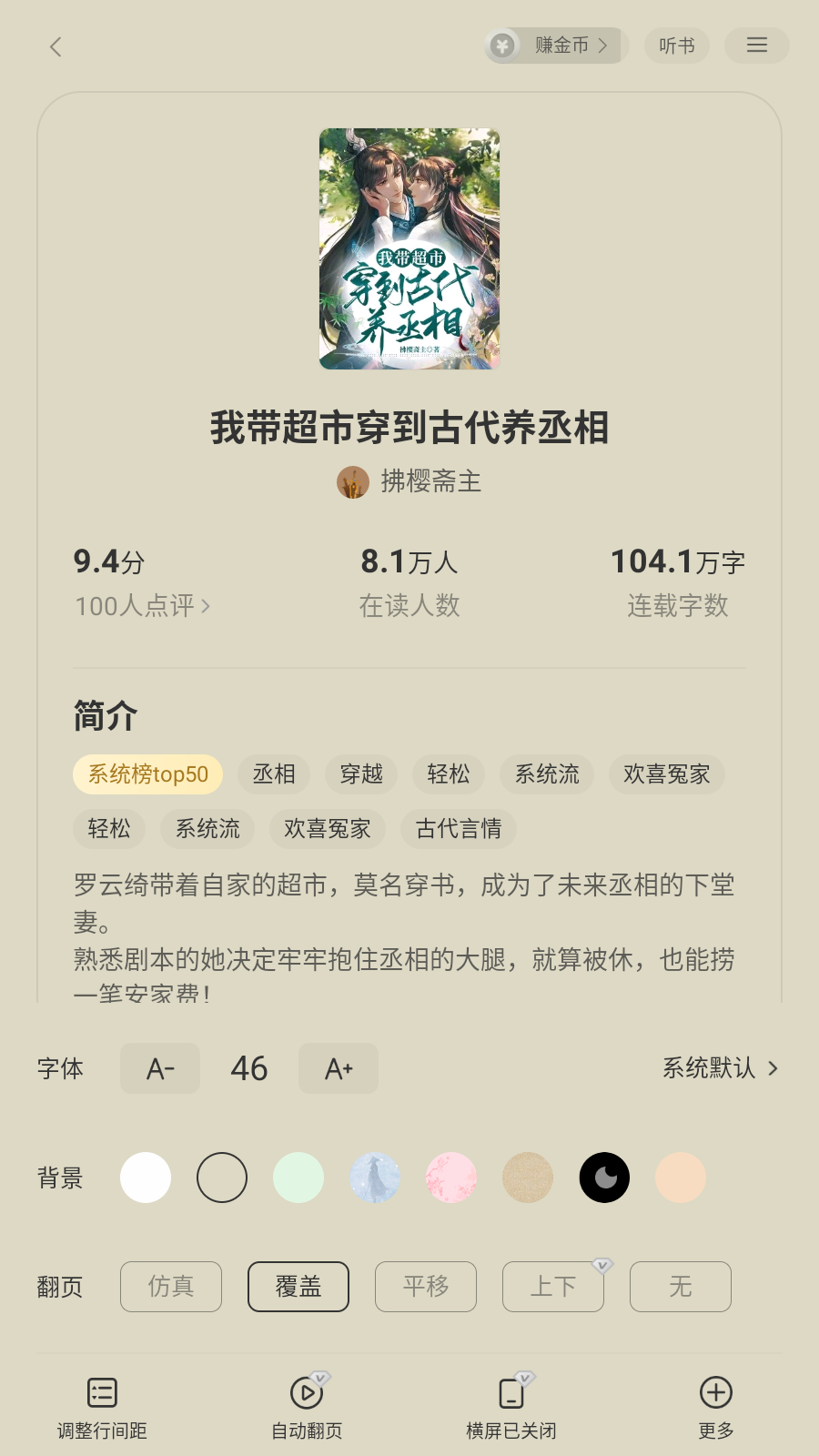Open 更多 settings options

click(716, 1407)
